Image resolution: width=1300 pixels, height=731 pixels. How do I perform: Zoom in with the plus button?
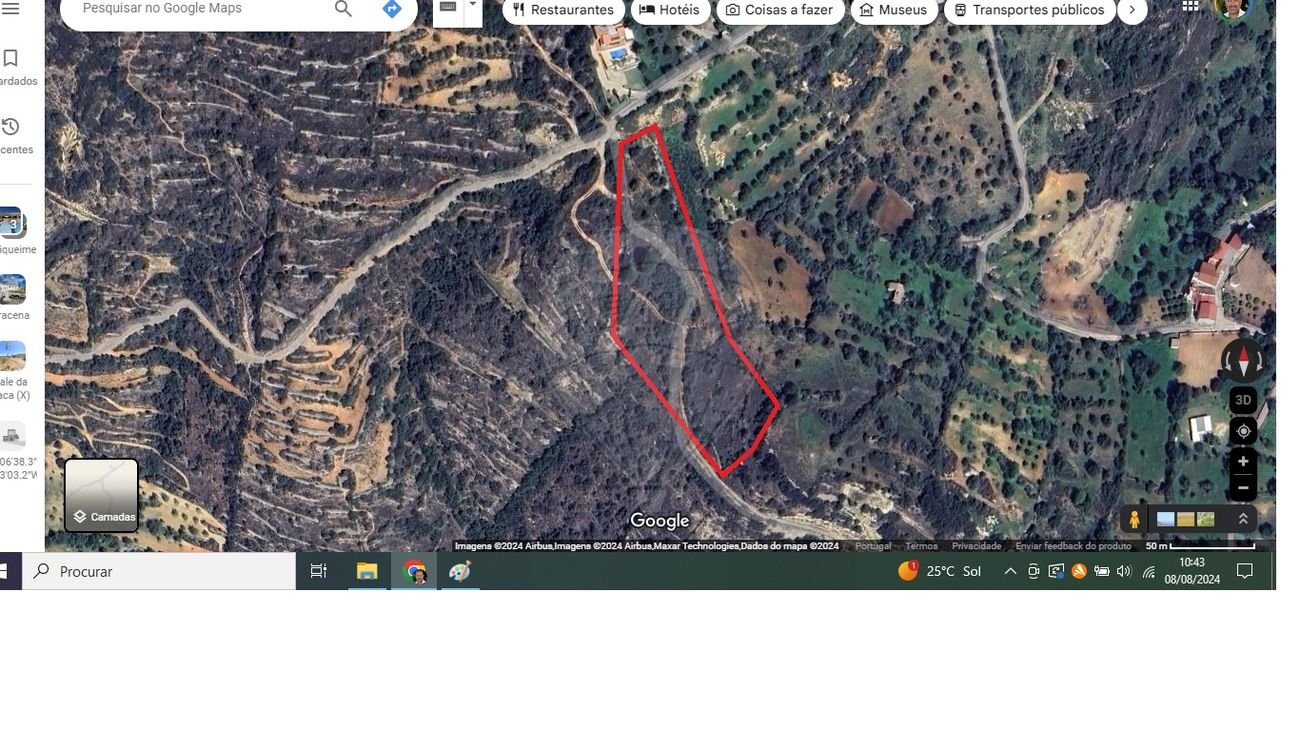pos(1243,461)
